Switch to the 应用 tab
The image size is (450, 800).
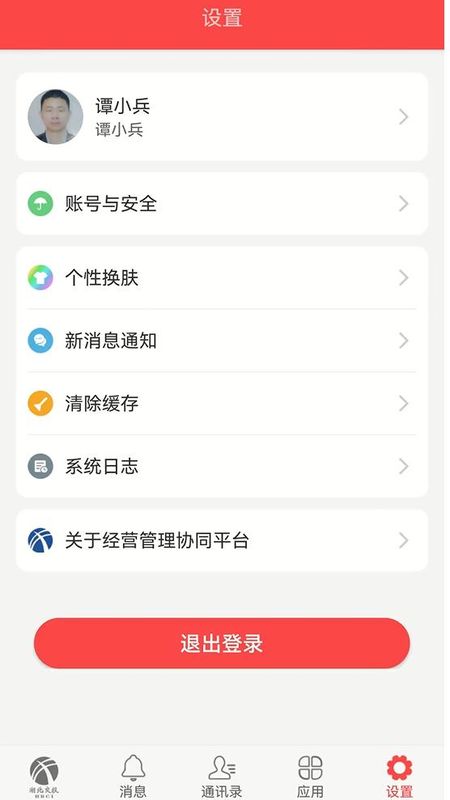pyautogui.click(x=310, y=777)
